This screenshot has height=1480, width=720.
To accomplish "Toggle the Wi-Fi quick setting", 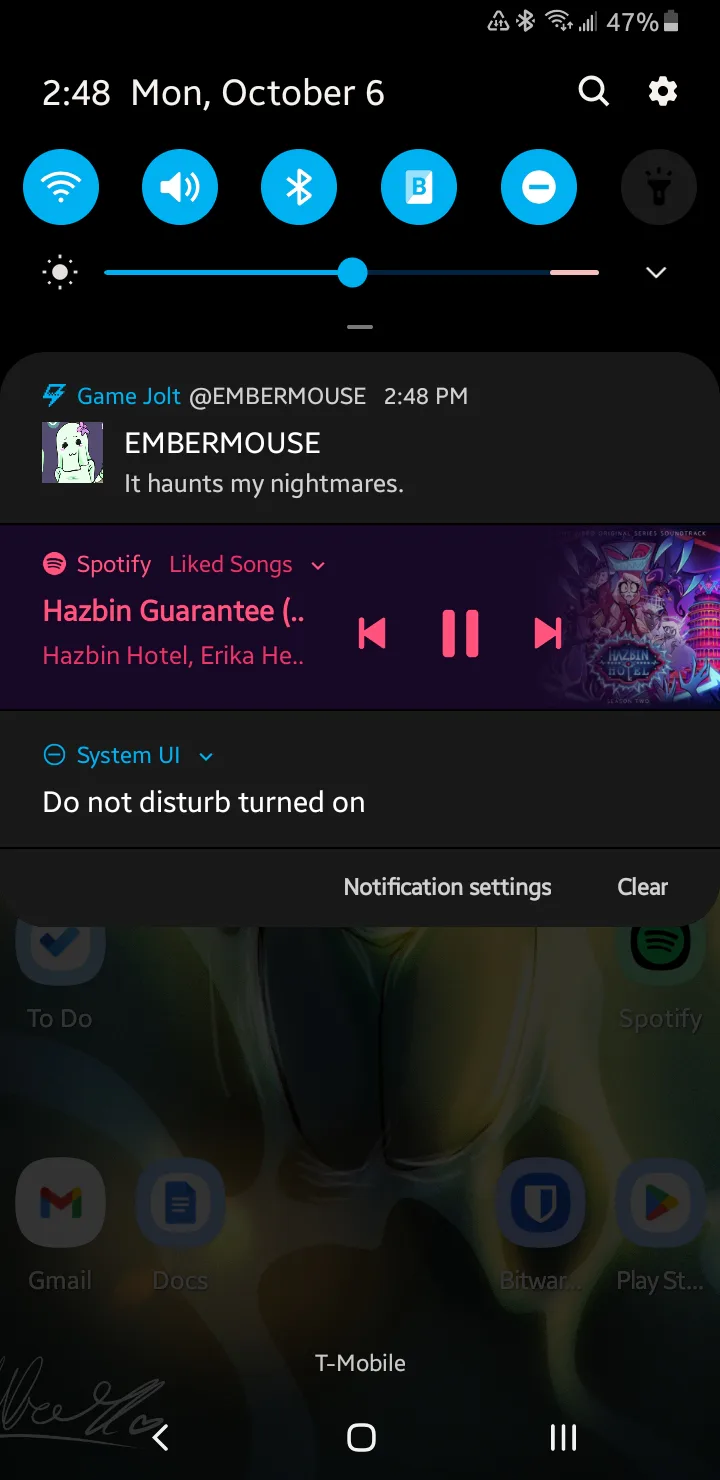I will 61,187.
